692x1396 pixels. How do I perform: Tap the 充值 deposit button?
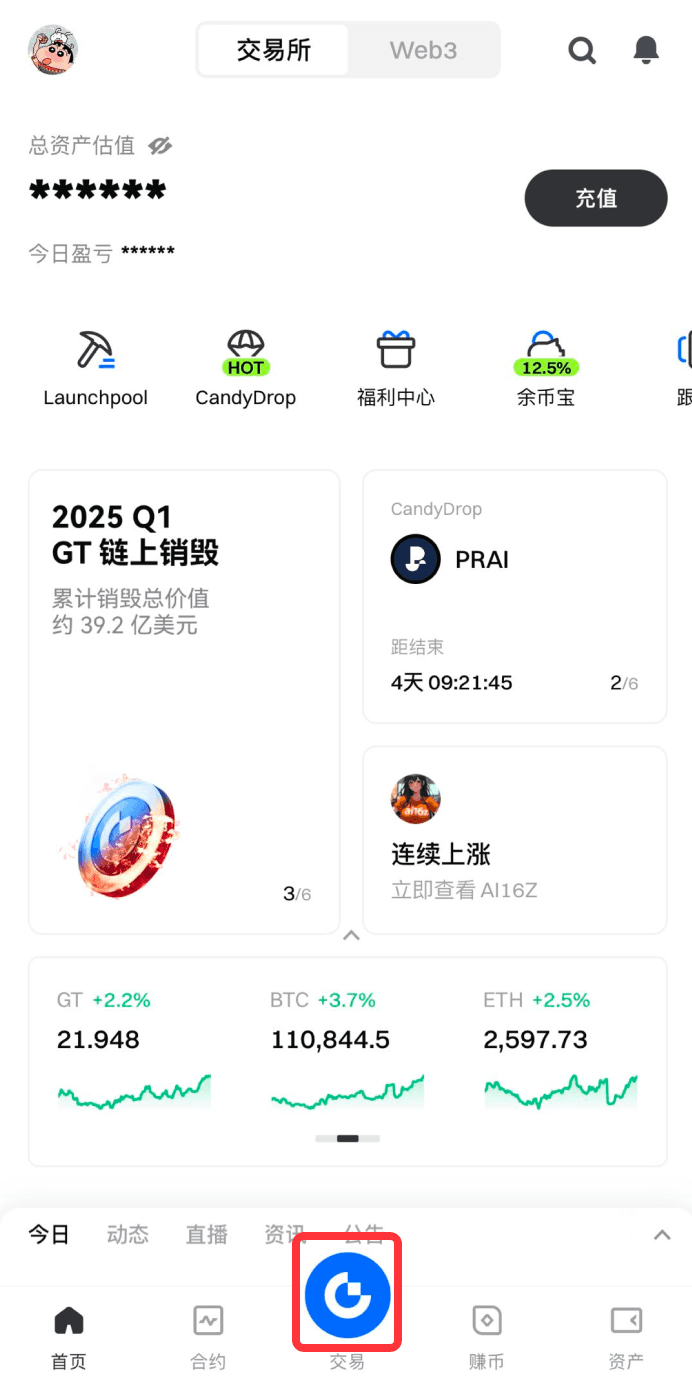coord(595,198)
